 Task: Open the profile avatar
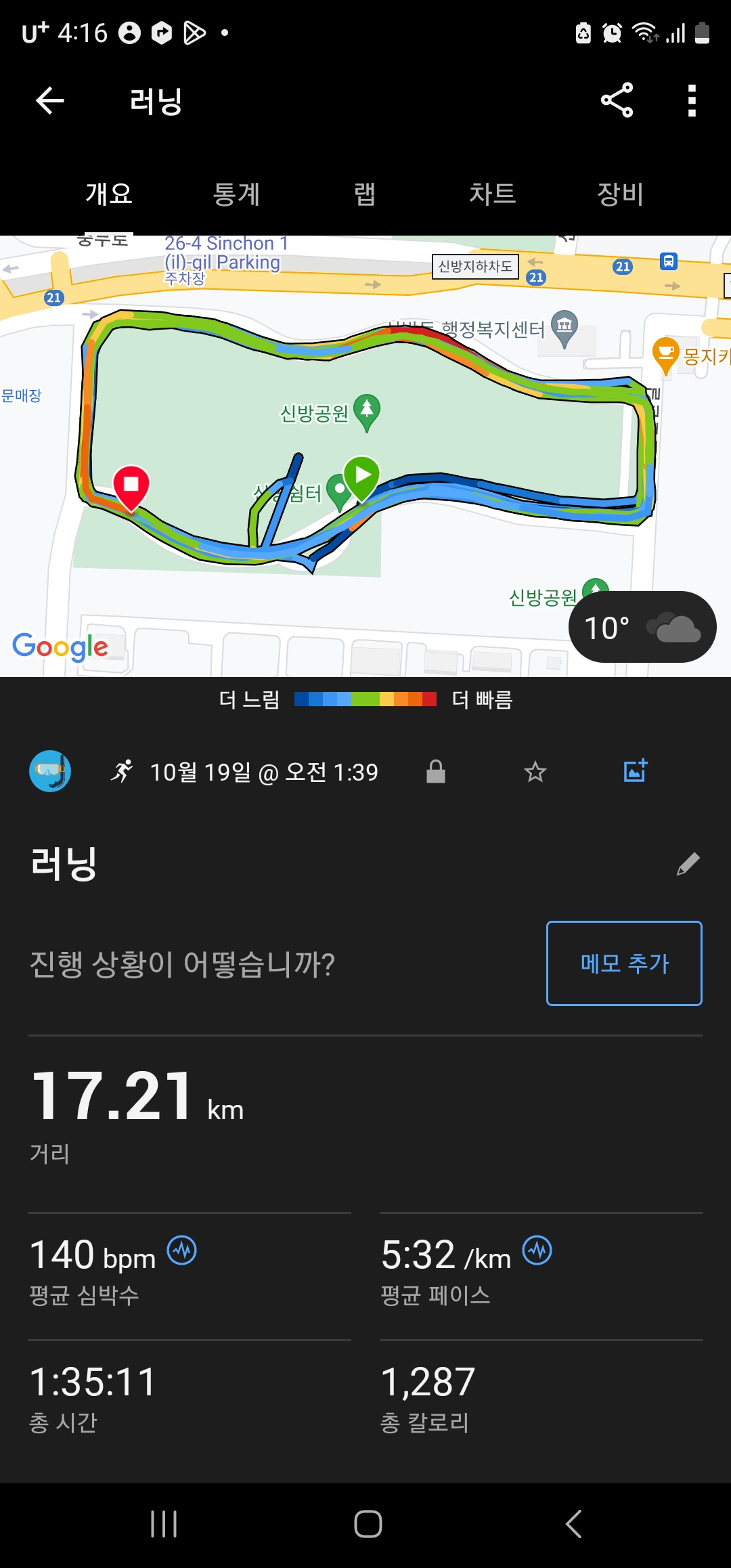(50, 771)
